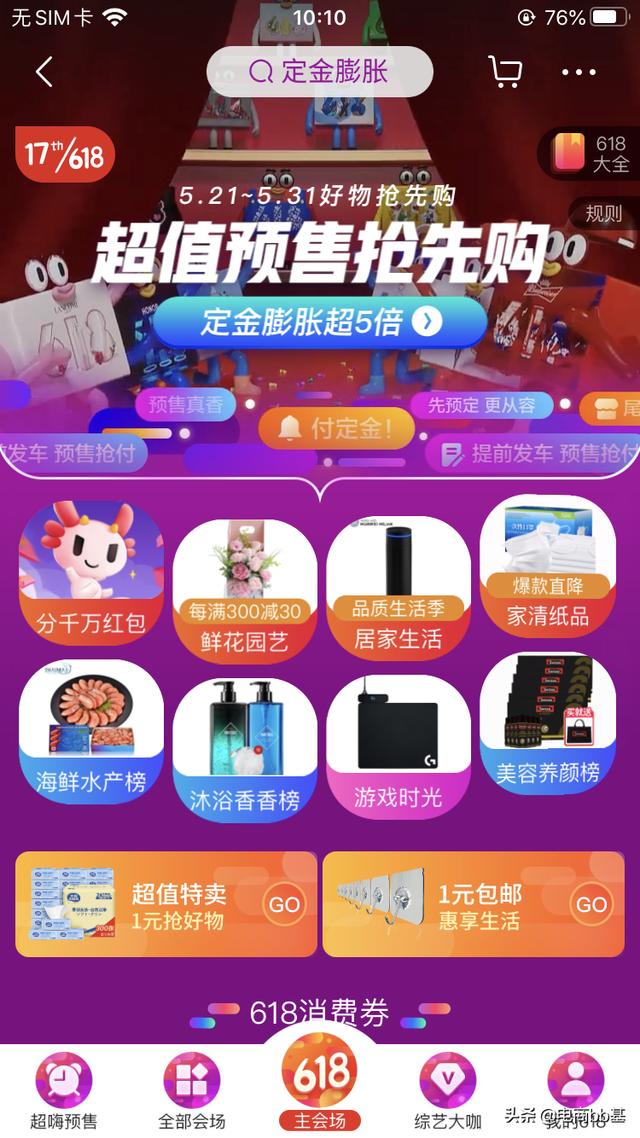Open the three-dot overflow menu
Viewport: 640px width, 1138px height.
579,72
